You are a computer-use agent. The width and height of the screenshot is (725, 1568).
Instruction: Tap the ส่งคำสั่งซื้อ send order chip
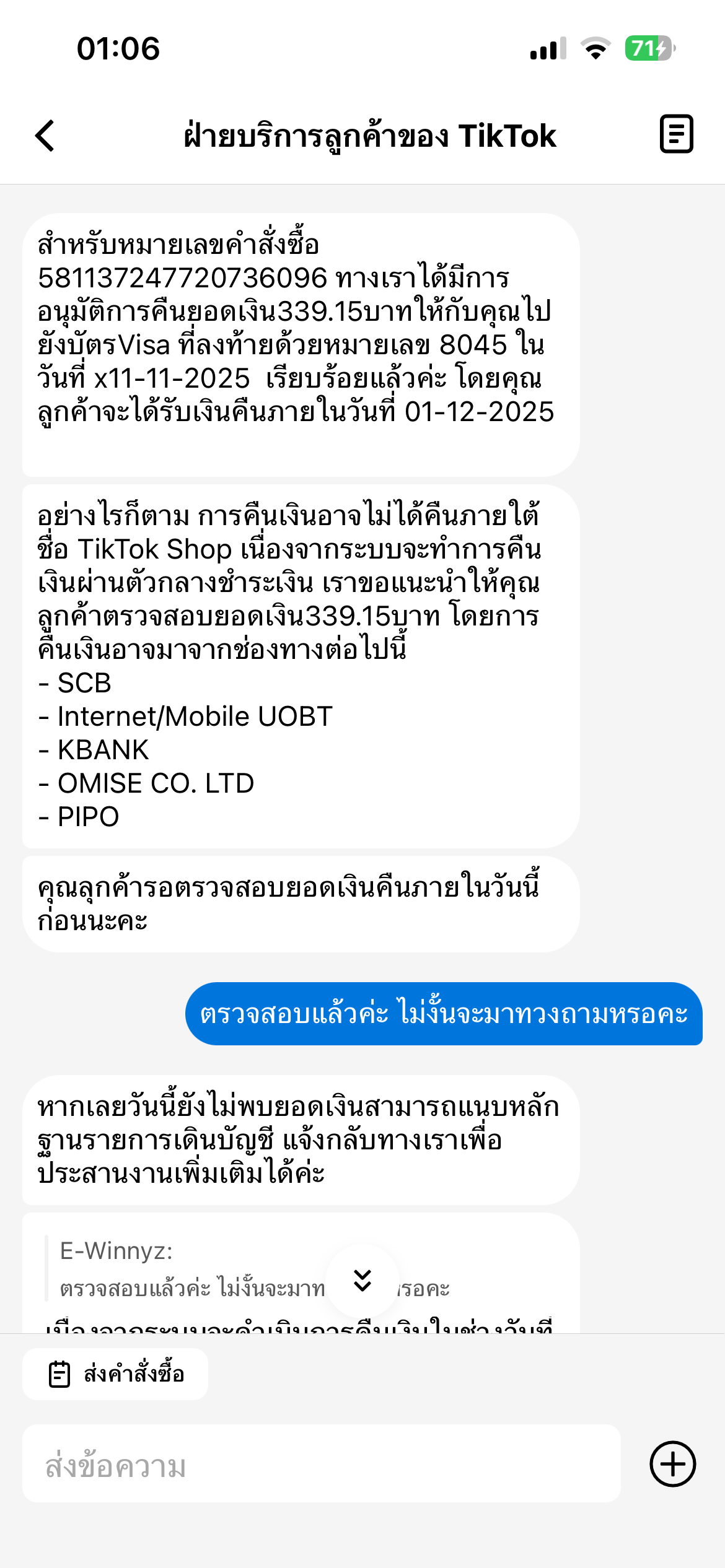click(x=115, y=1374)
